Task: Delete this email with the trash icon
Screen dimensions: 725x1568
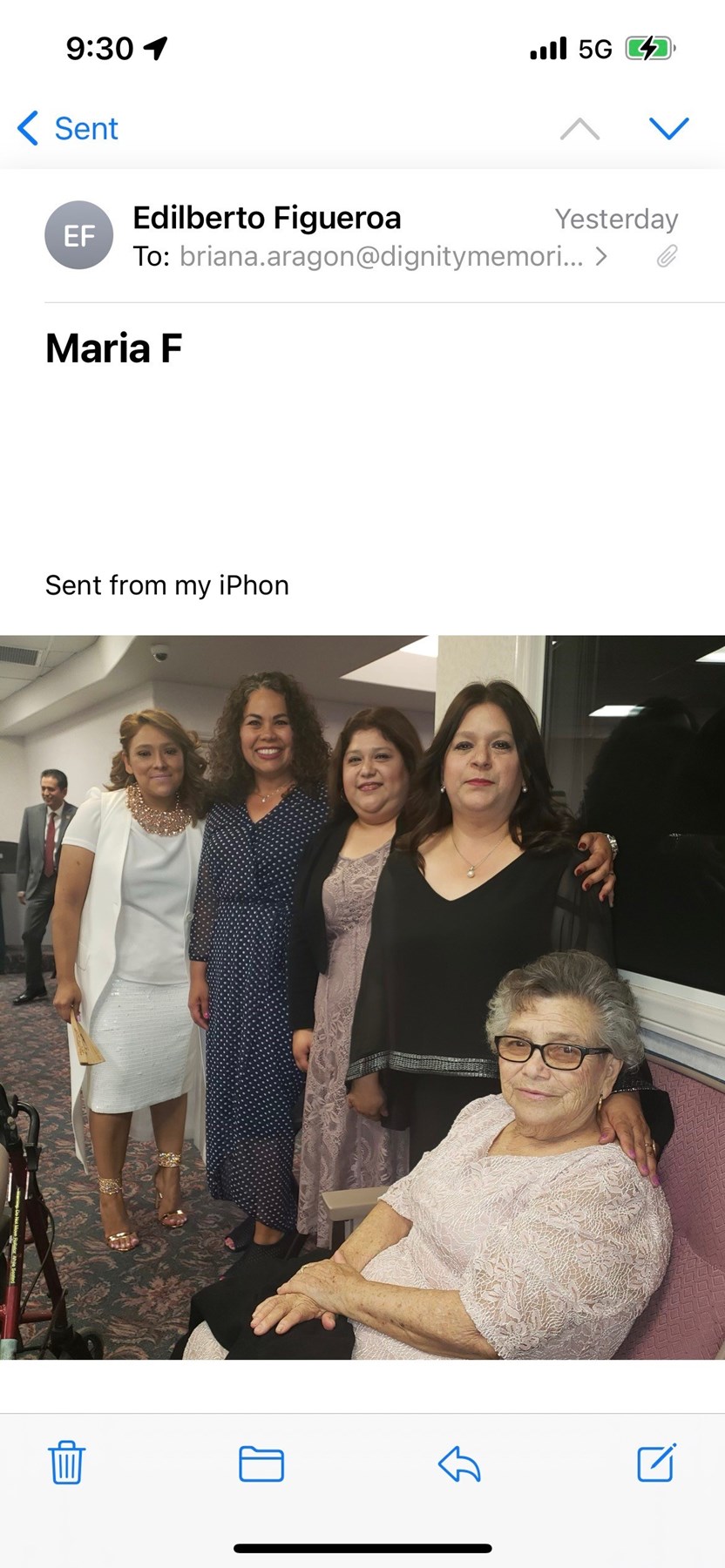Action: pyautogui.click(x=66, y=1463)
